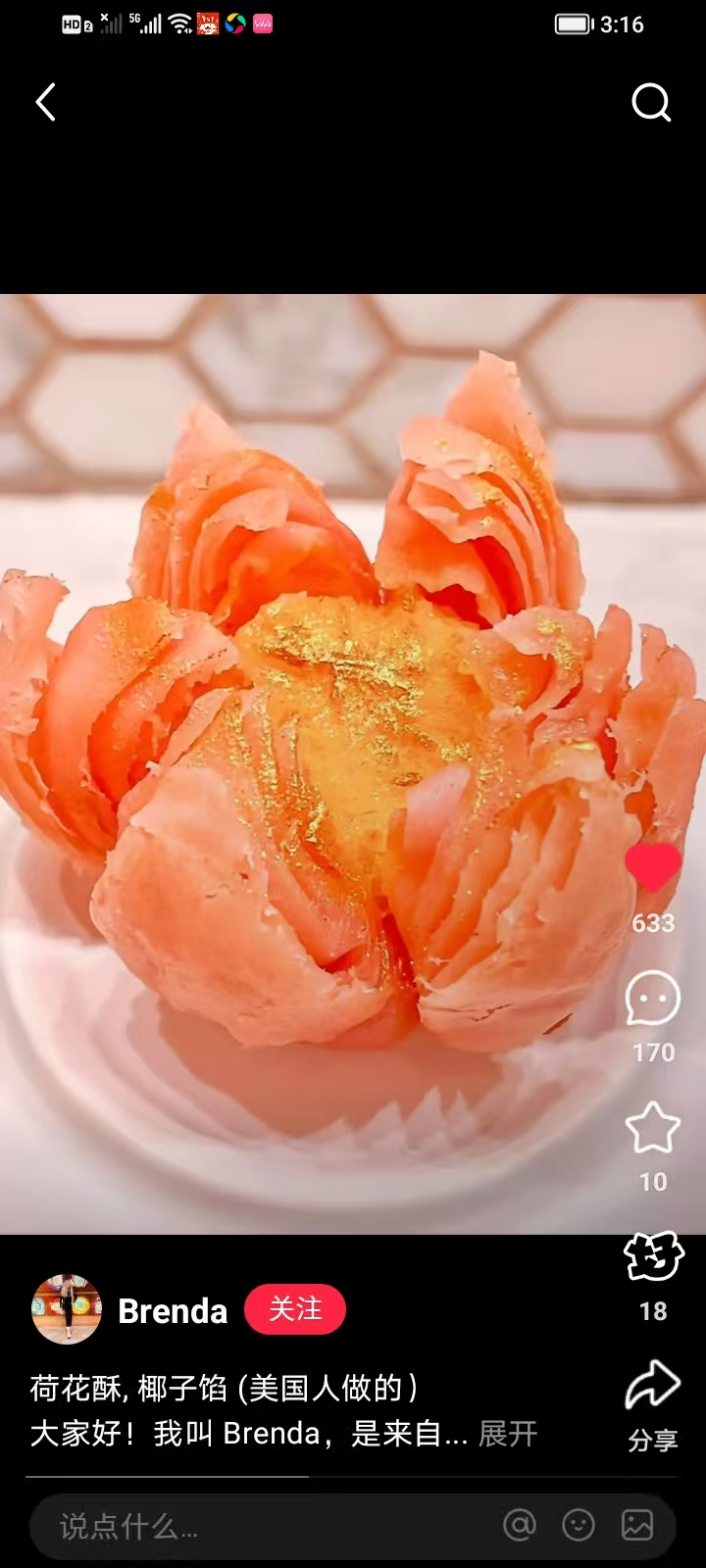The image size is (706, 1568).
Task: Open Brenda's profile avatar
Action: [67, 1309]
